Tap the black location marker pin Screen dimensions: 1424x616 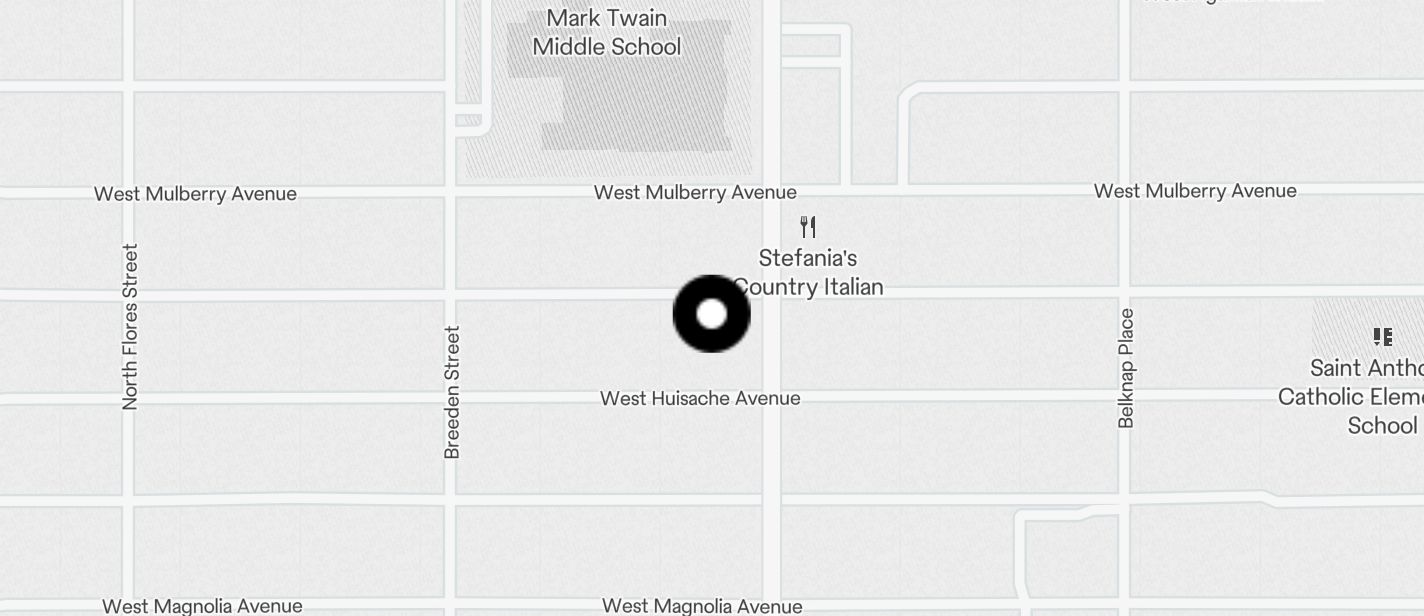711,314
